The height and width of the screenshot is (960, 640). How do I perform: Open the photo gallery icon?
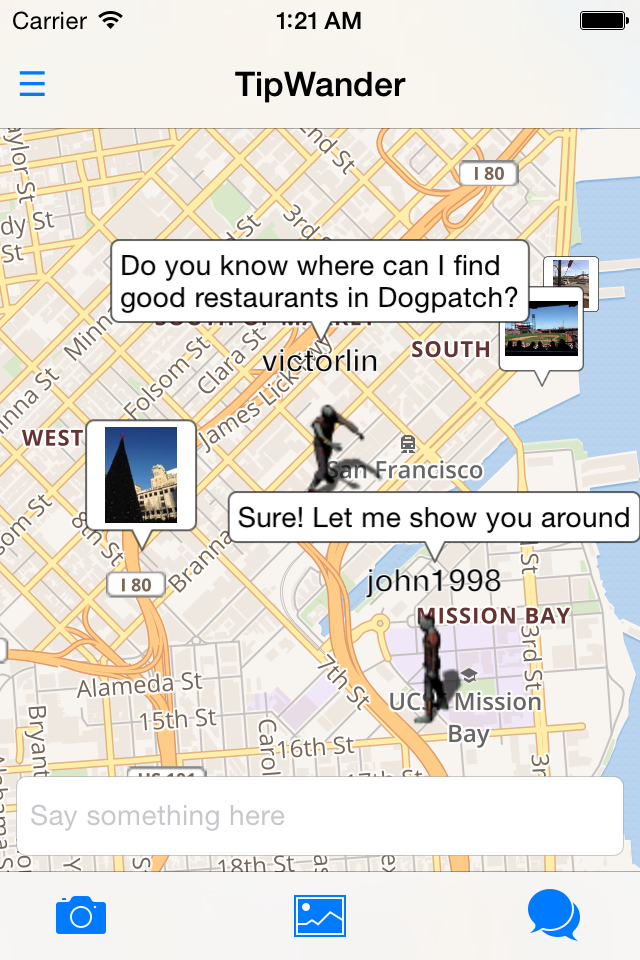pyautogui.click(x=320, y=915)
